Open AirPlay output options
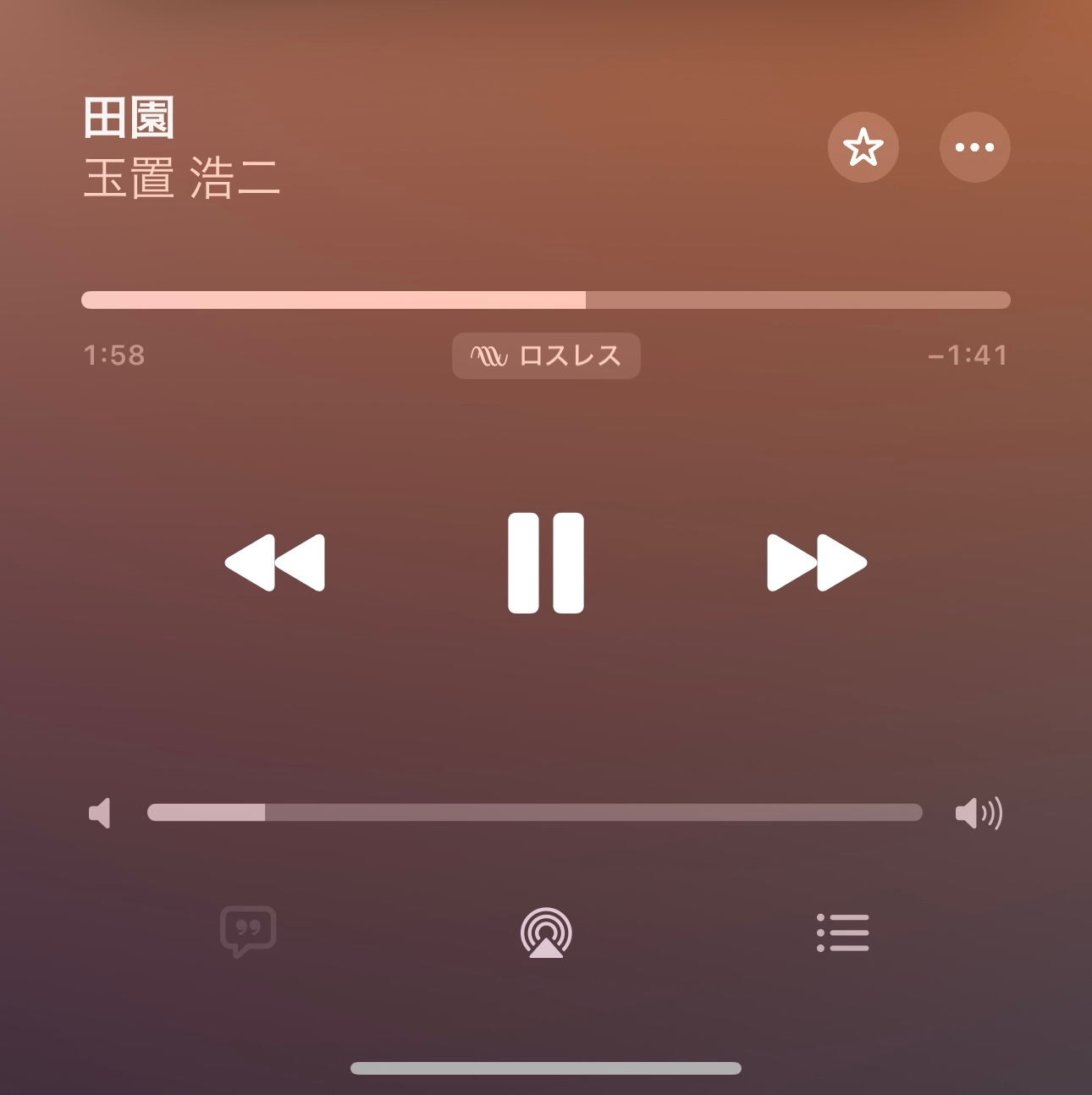The width and height of the screenshot is (1092, 1095). click(546, 933)
